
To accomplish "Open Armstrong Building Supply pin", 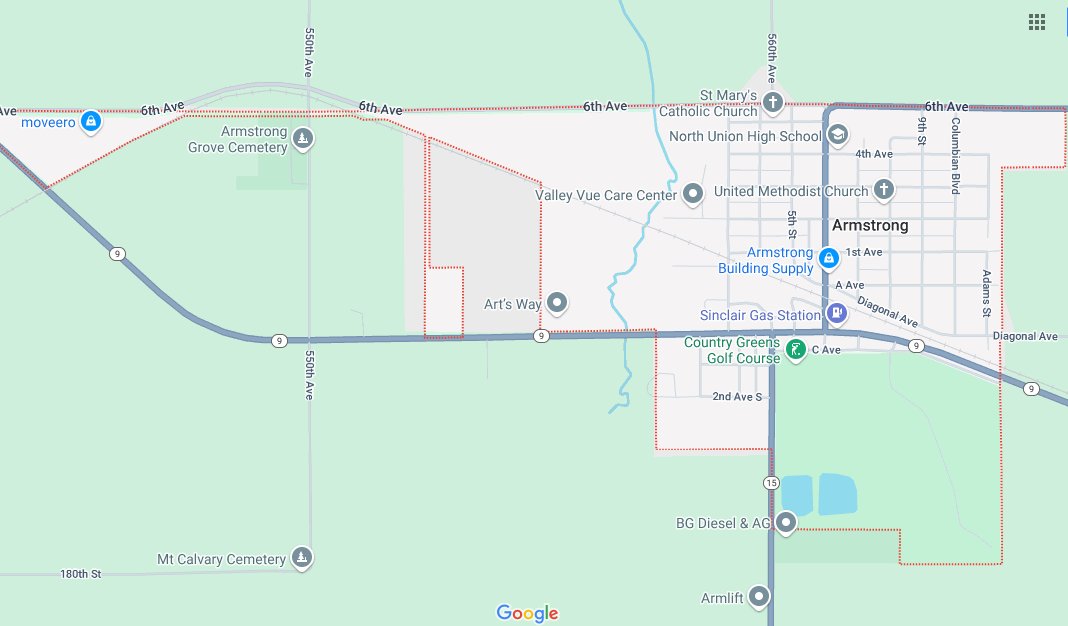I will point(827,258).
